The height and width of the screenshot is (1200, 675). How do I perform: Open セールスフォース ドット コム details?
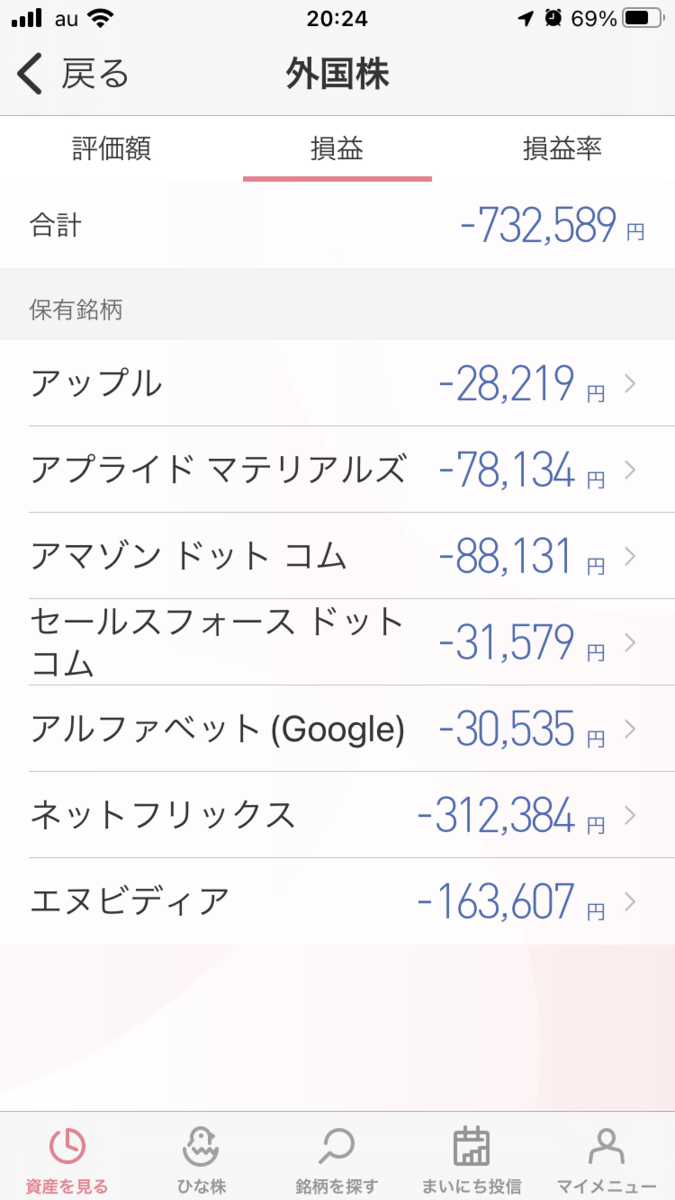click(x=337, y=642)
